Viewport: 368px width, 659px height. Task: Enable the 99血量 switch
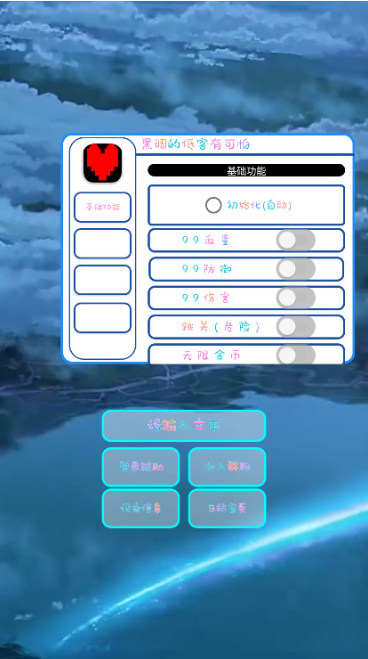(x=296, y=240)
